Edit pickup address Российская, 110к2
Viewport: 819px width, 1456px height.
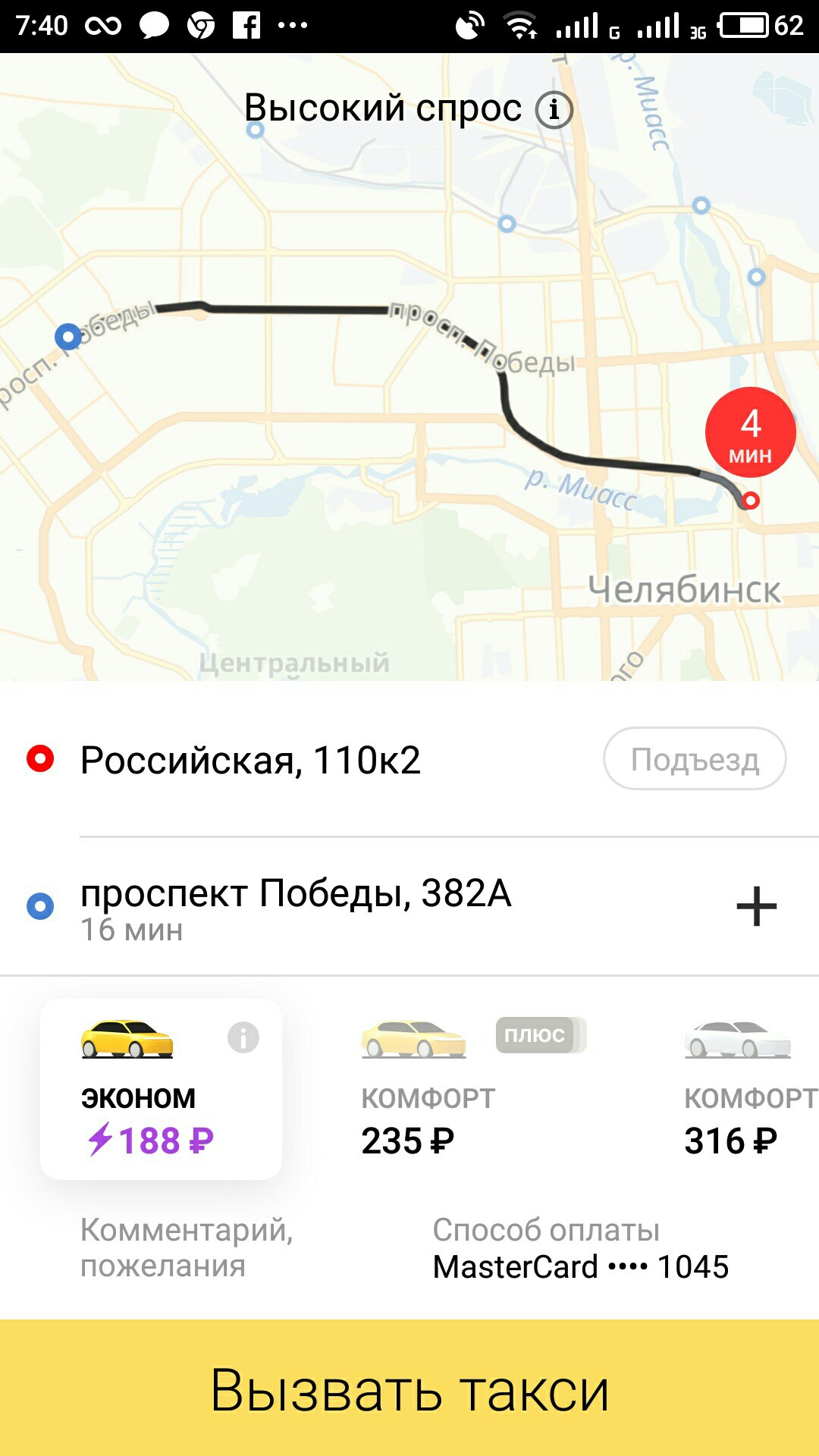pos(250,760)
